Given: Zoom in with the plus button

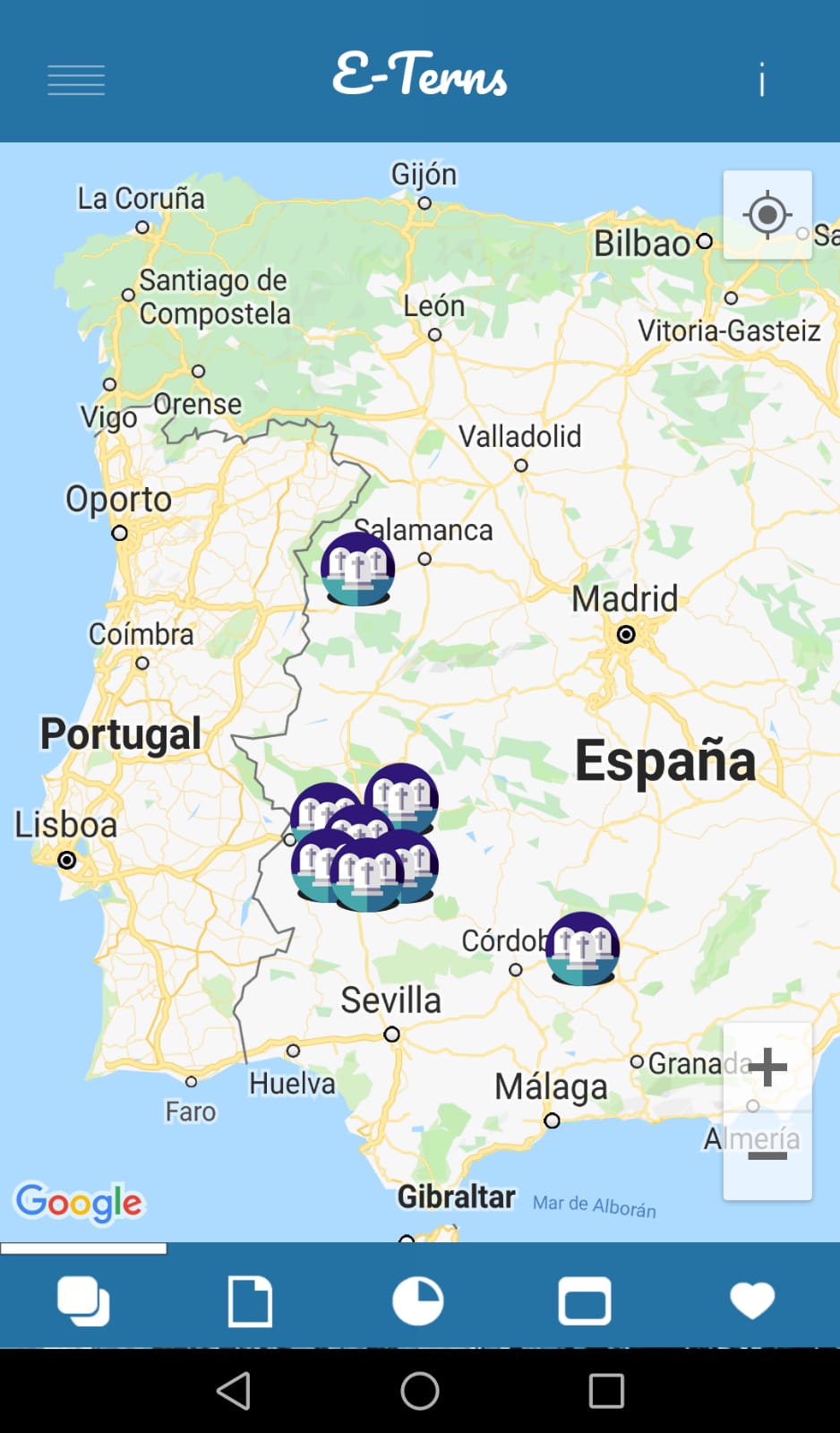Looking at the screenshot, I should [x=767, y=1068].
